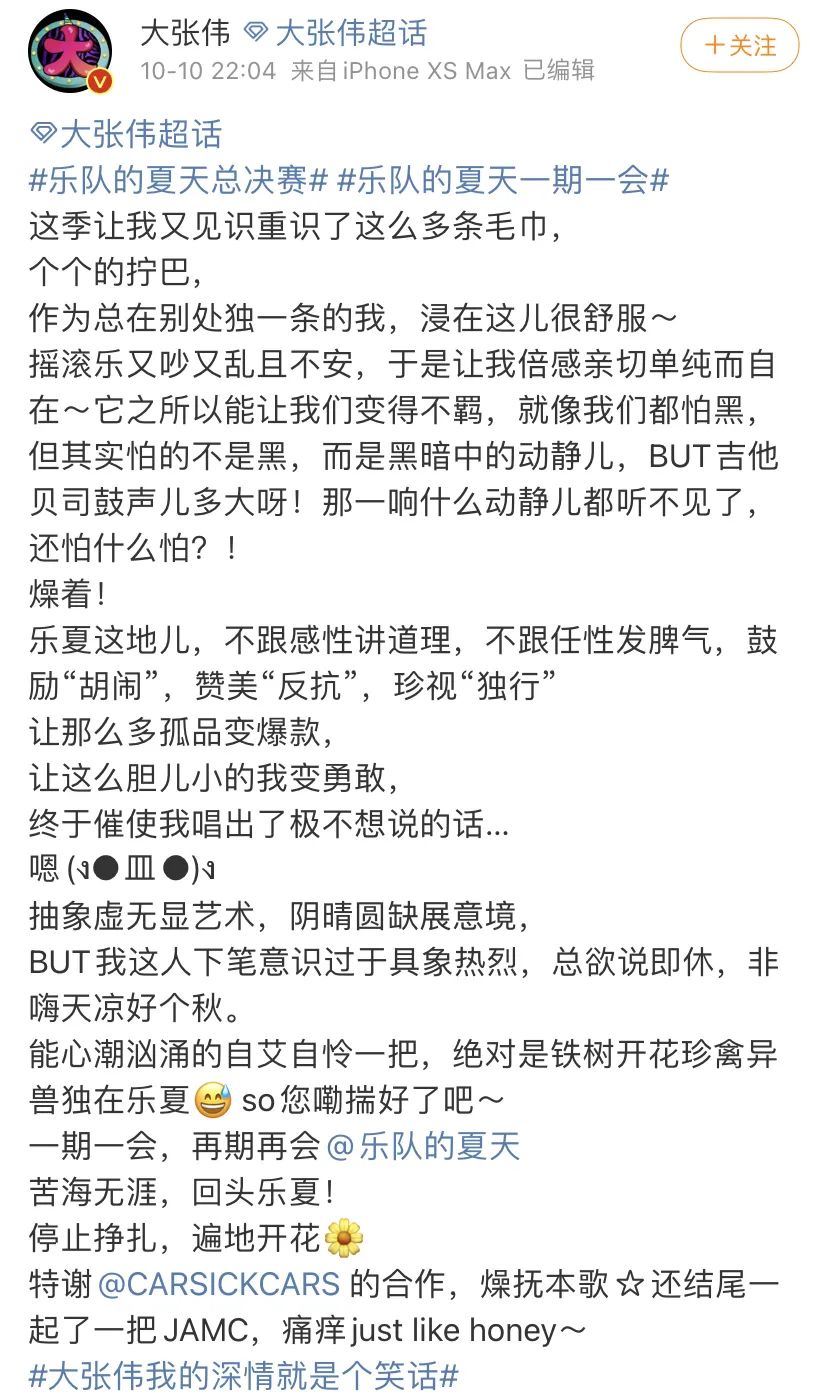This screenshot has height=1395, width=828.
Task: Open 大张伟's profile avatar
Action: pos(70,54)
